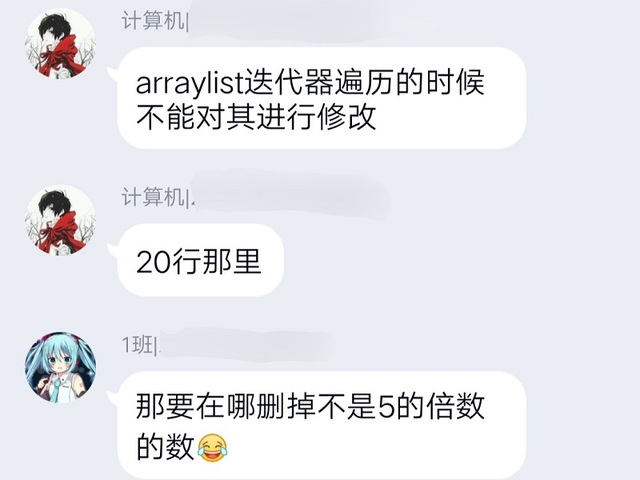The image size is (640, 480).
Task: View profile of the 1班 blue-haired avatar
Action: pyautogui.click(x=60, y=367)
